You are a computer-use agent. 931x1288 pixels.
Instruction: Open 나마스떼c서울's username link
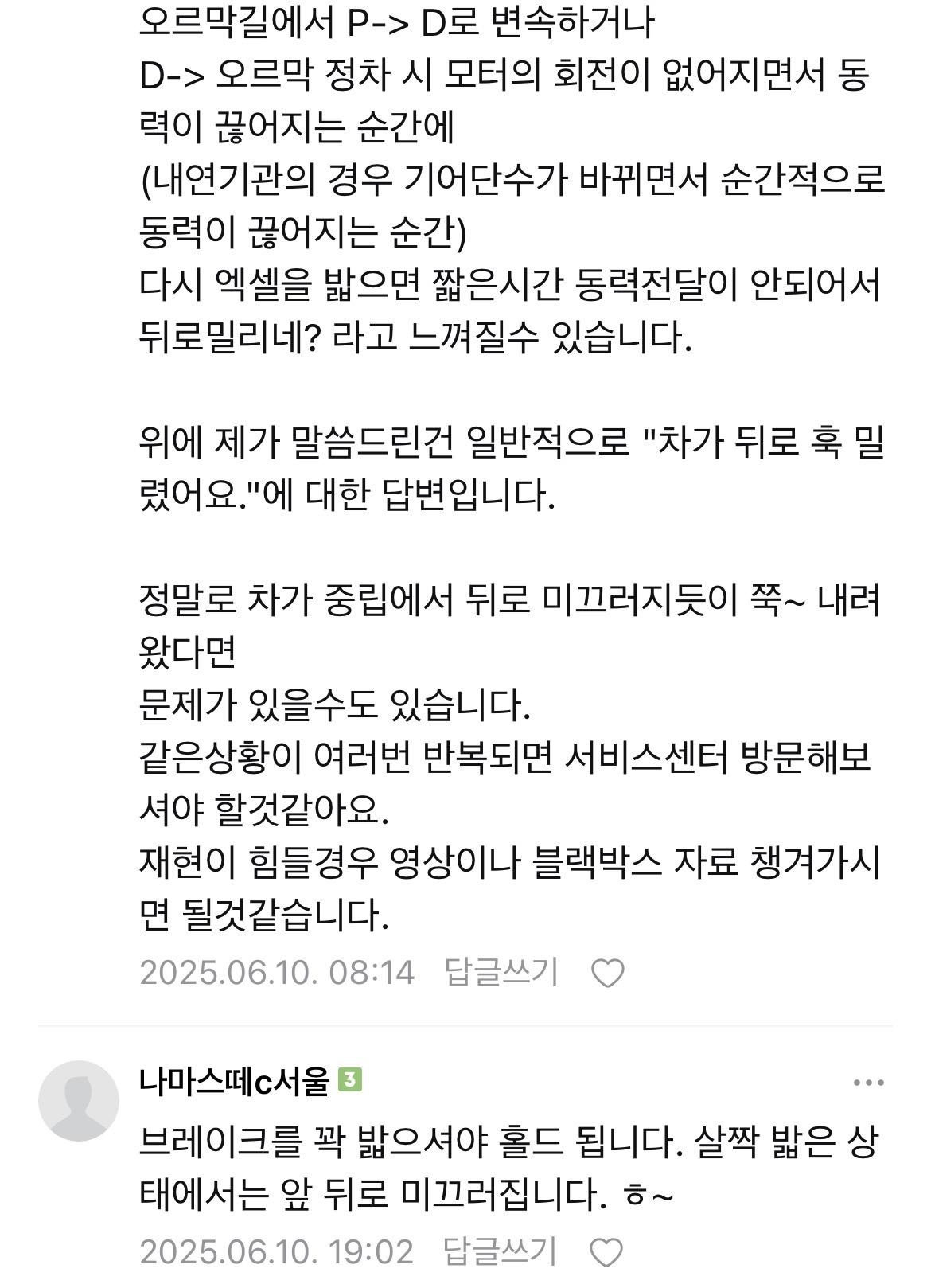coord(234,1081)
